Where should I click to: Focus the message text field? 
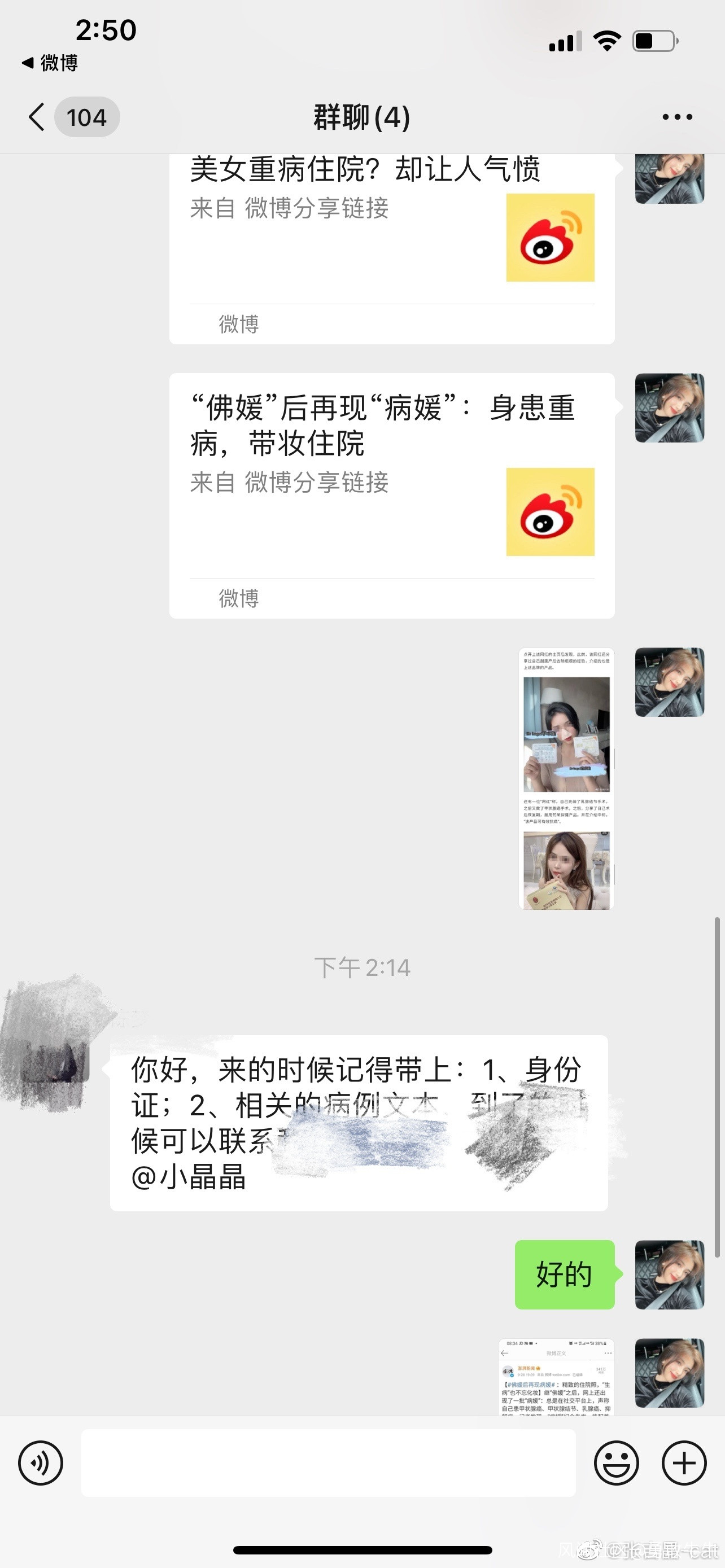pos(328,1462)
